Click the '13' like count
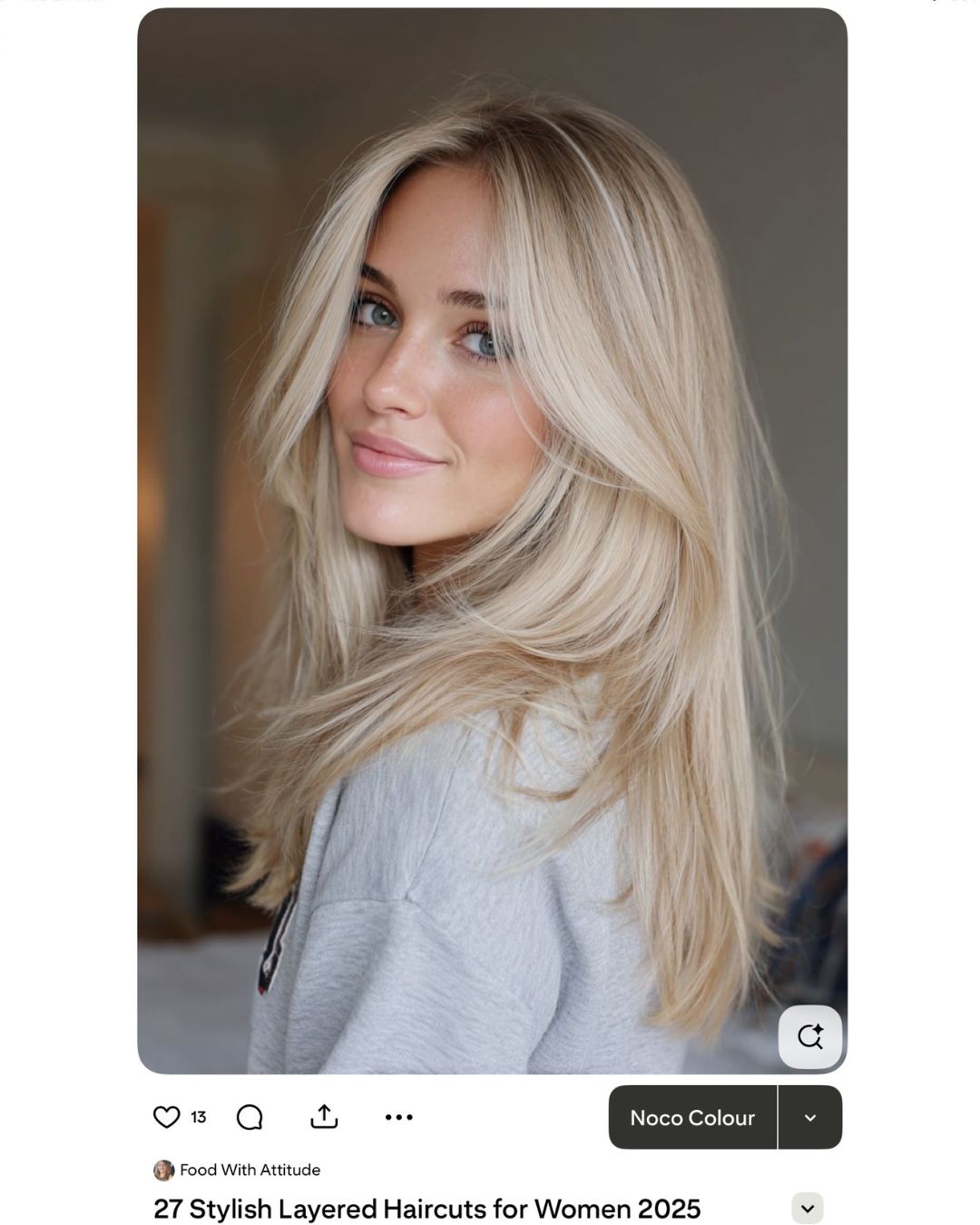This screenshot has width=980, height=1225. 198,1117
